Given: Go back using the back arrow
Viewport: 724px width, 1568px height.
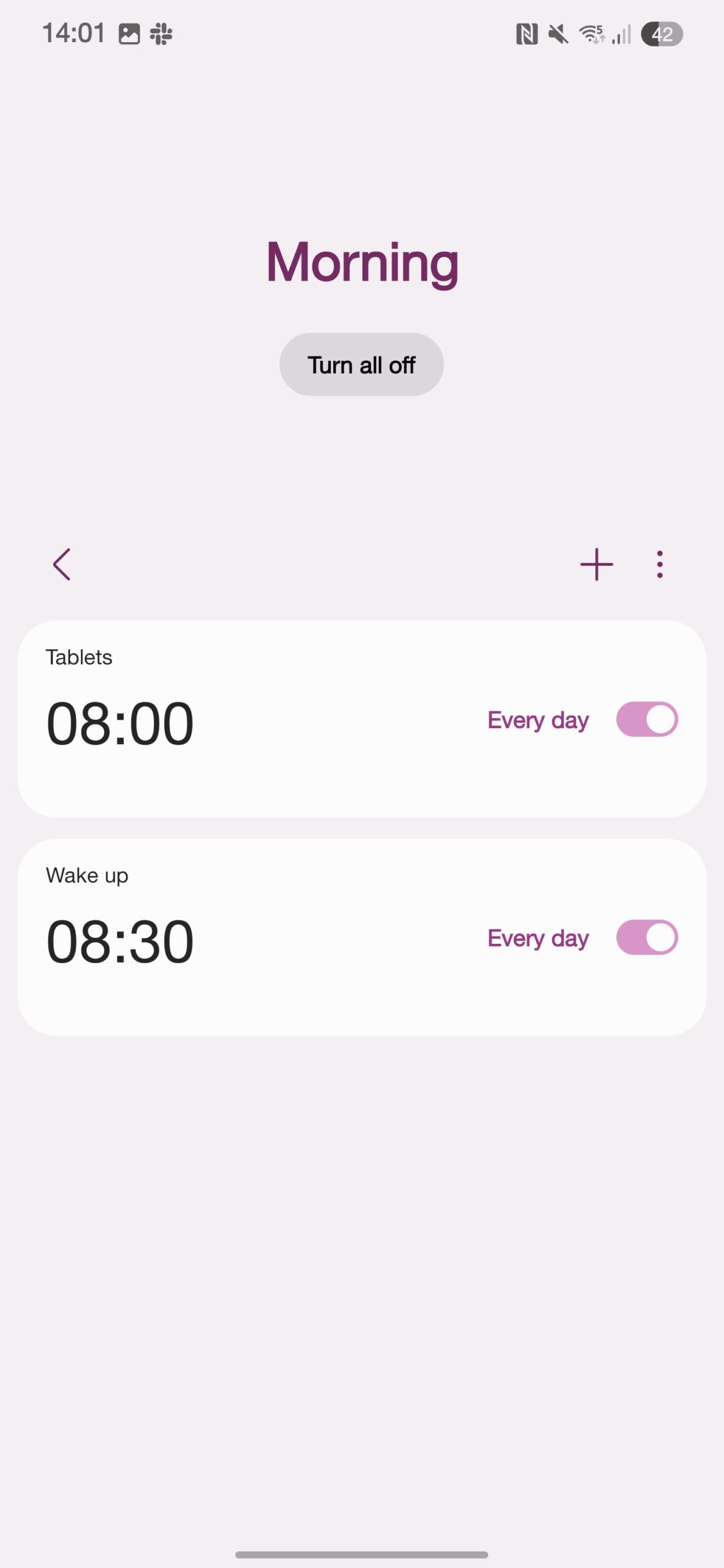Looking at the screenshot, I should pyautogui.click(x=62, y=564).
